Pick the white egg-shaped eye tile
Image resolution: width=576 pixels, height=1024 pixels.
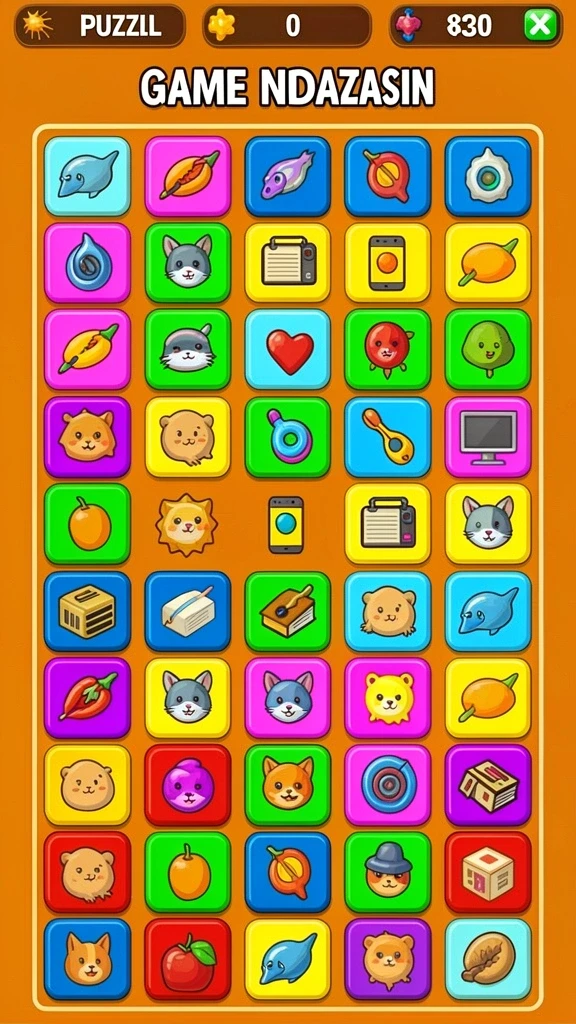488,176
